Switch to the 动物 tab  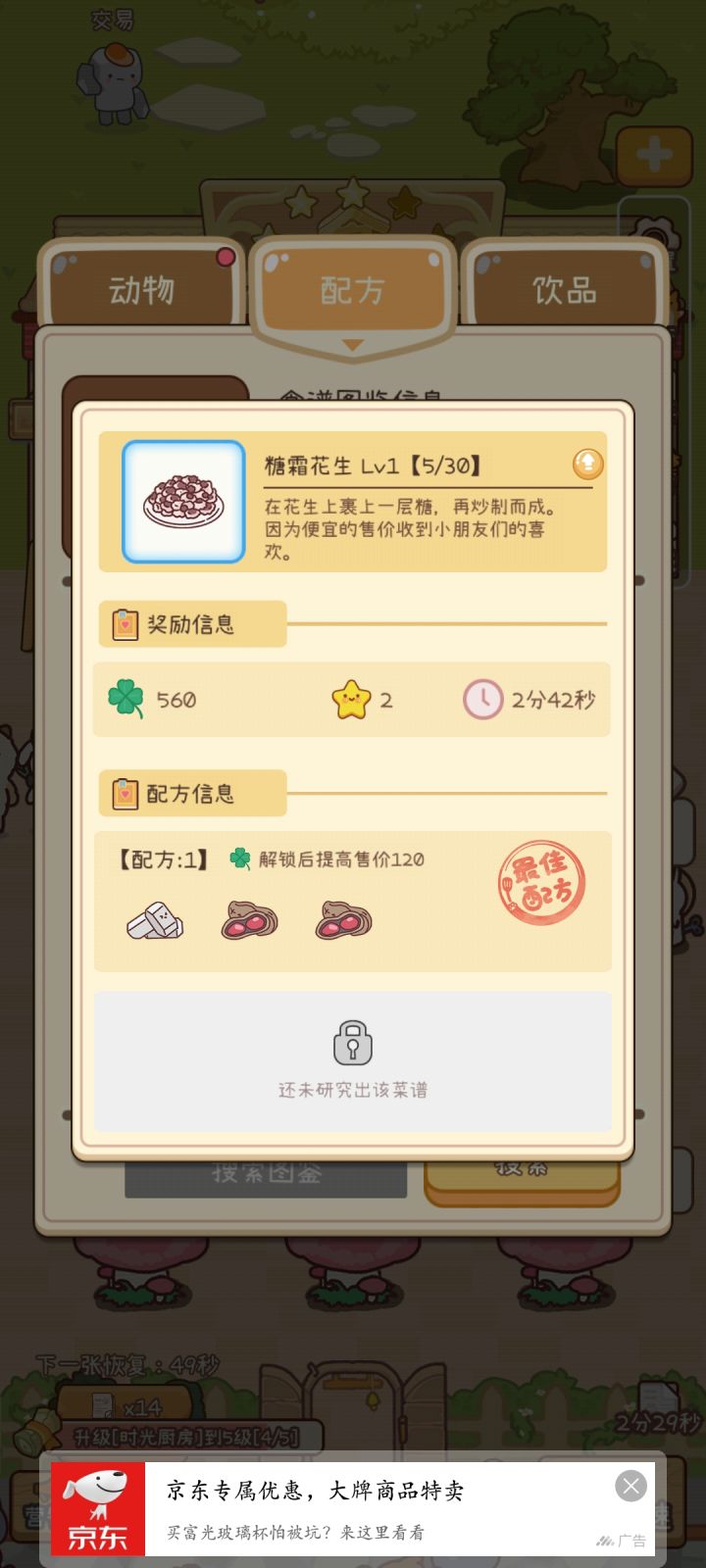pos(142,287)
